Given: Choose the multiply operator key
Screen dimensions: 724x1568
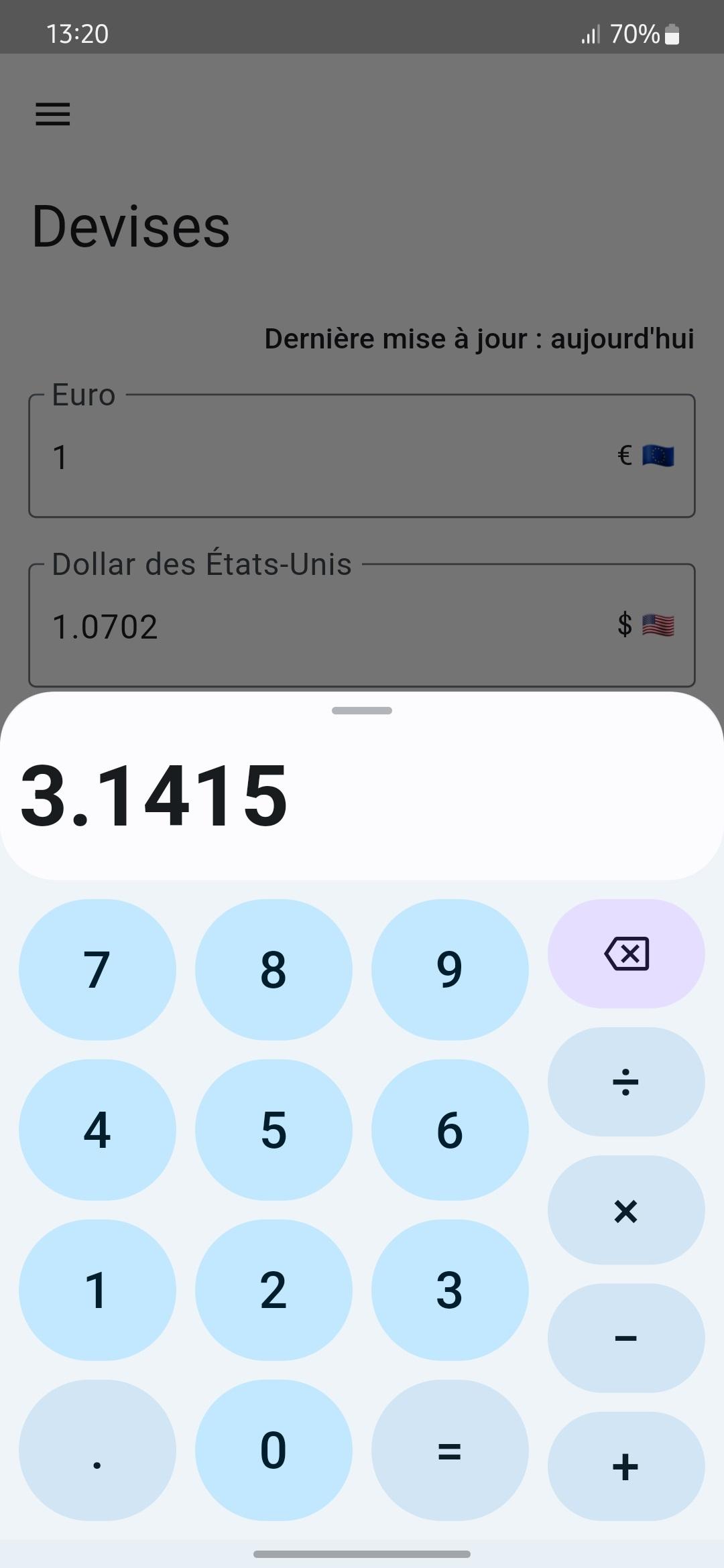Looking at the screenshot, I should [626, 1210].
